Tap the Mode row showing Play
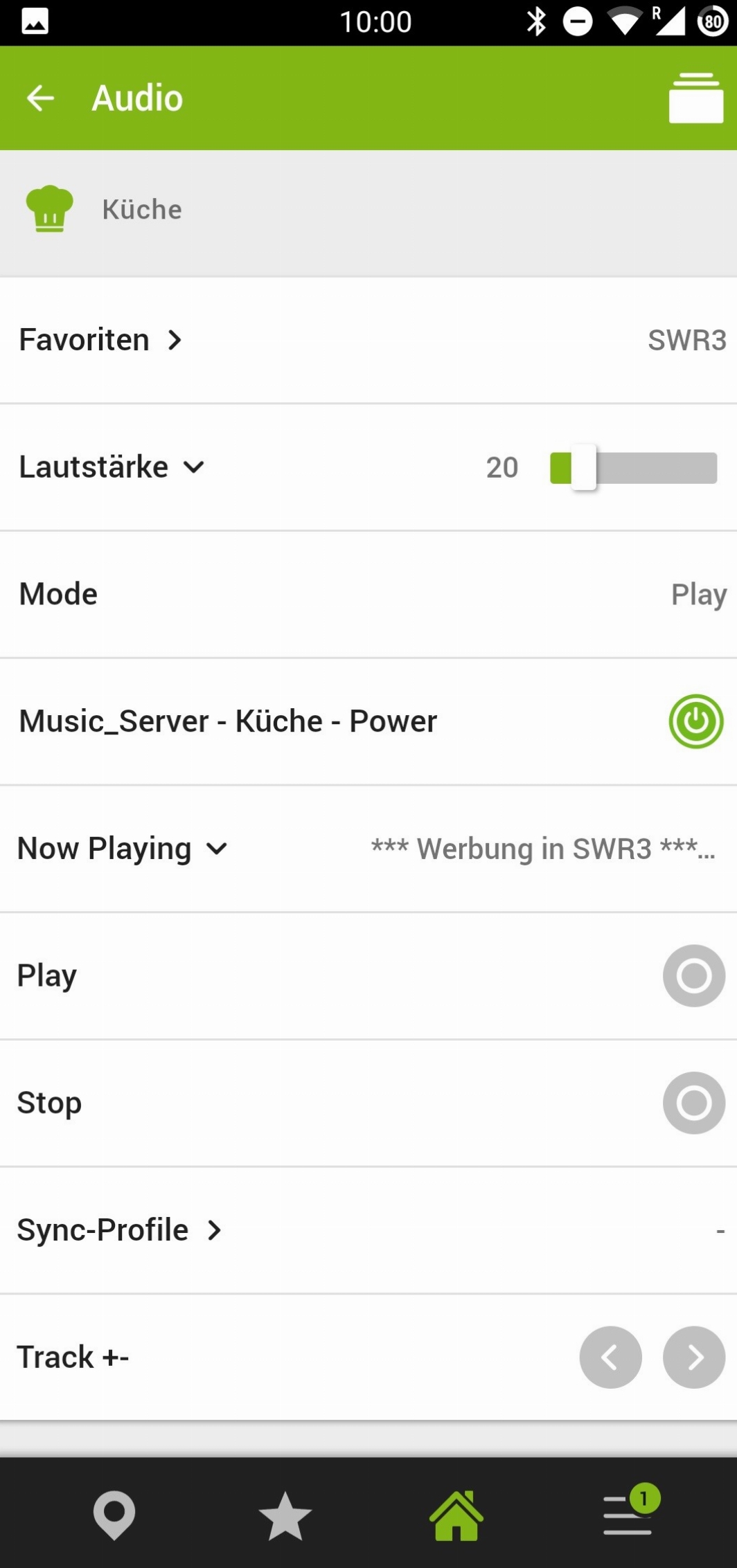The image size is (737, 1568). [x=367, y=593]
